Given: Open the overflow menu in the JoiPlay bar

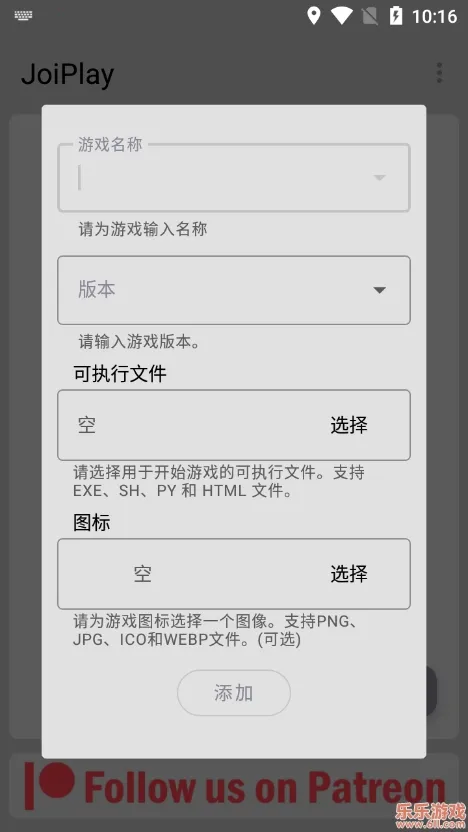Looking at the screenshot, I should (x=439, y=73).
